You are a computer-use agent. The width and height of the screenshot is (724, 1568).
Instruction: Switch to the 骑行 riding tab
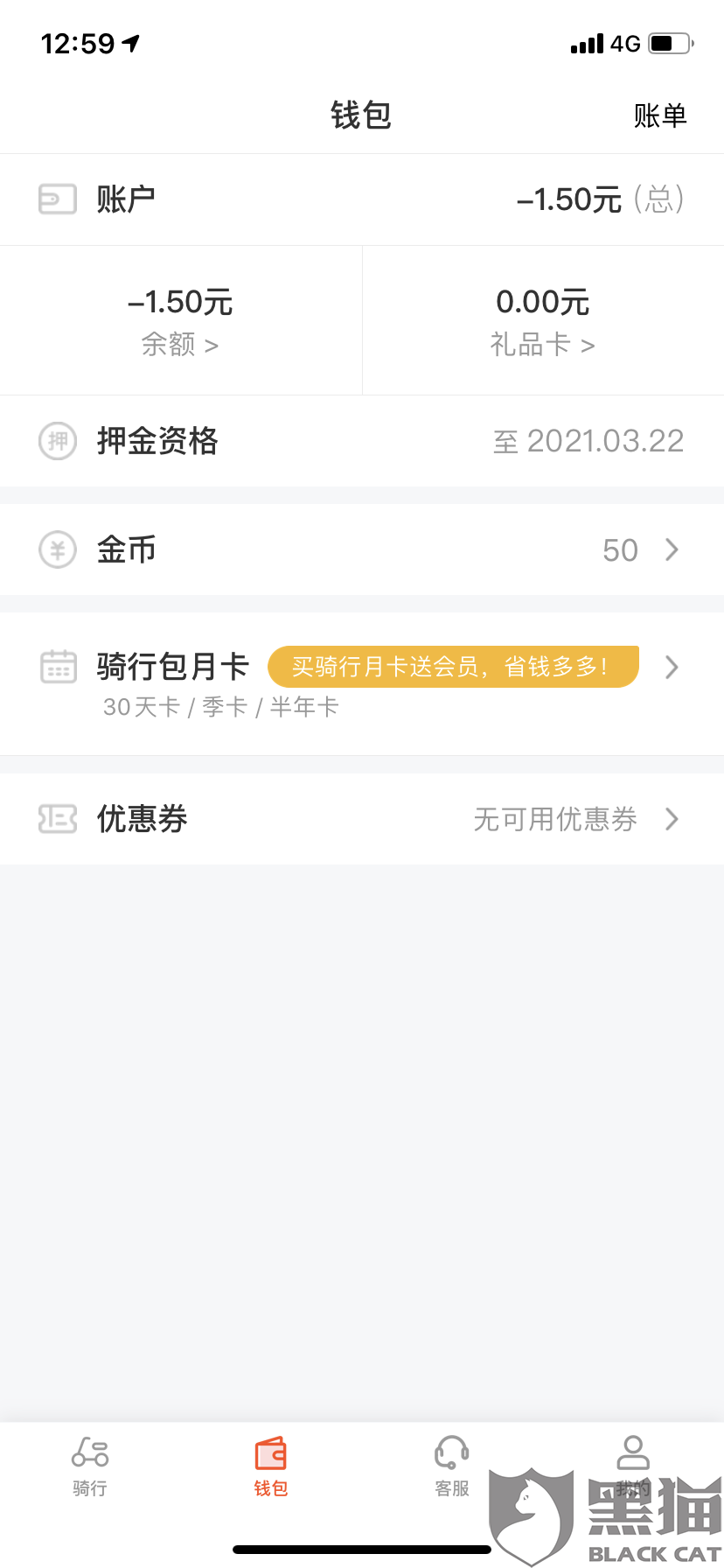point(90,1466)
